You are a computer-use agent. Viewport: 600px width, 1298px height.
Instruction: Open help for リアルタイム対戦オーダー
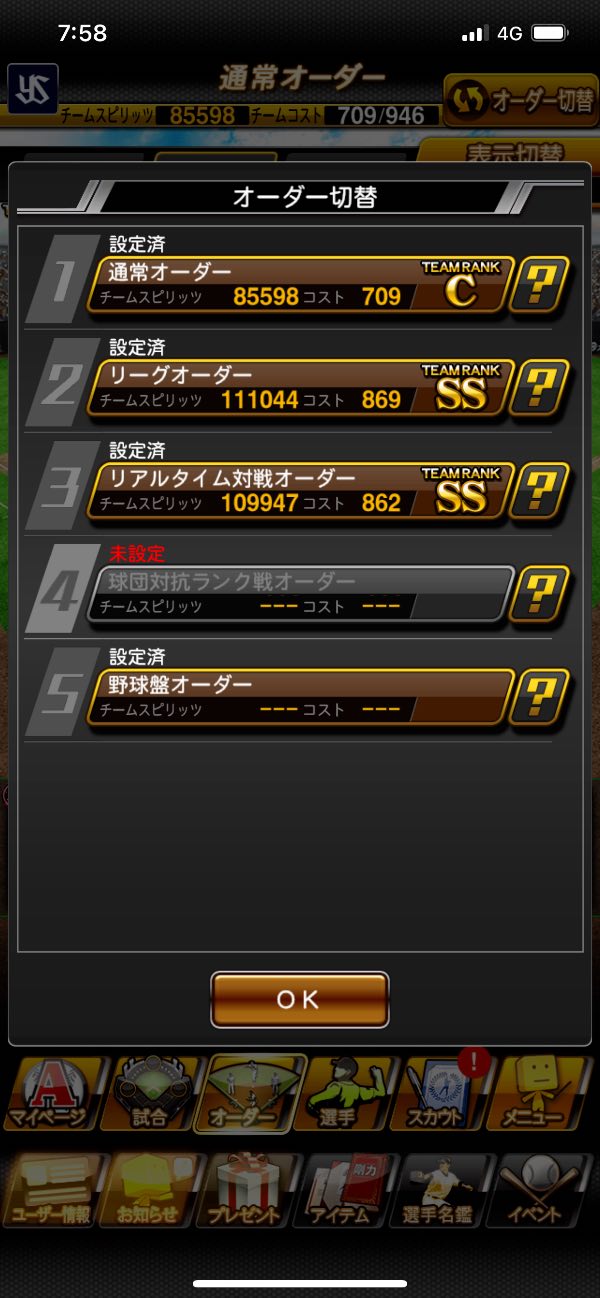540,491
